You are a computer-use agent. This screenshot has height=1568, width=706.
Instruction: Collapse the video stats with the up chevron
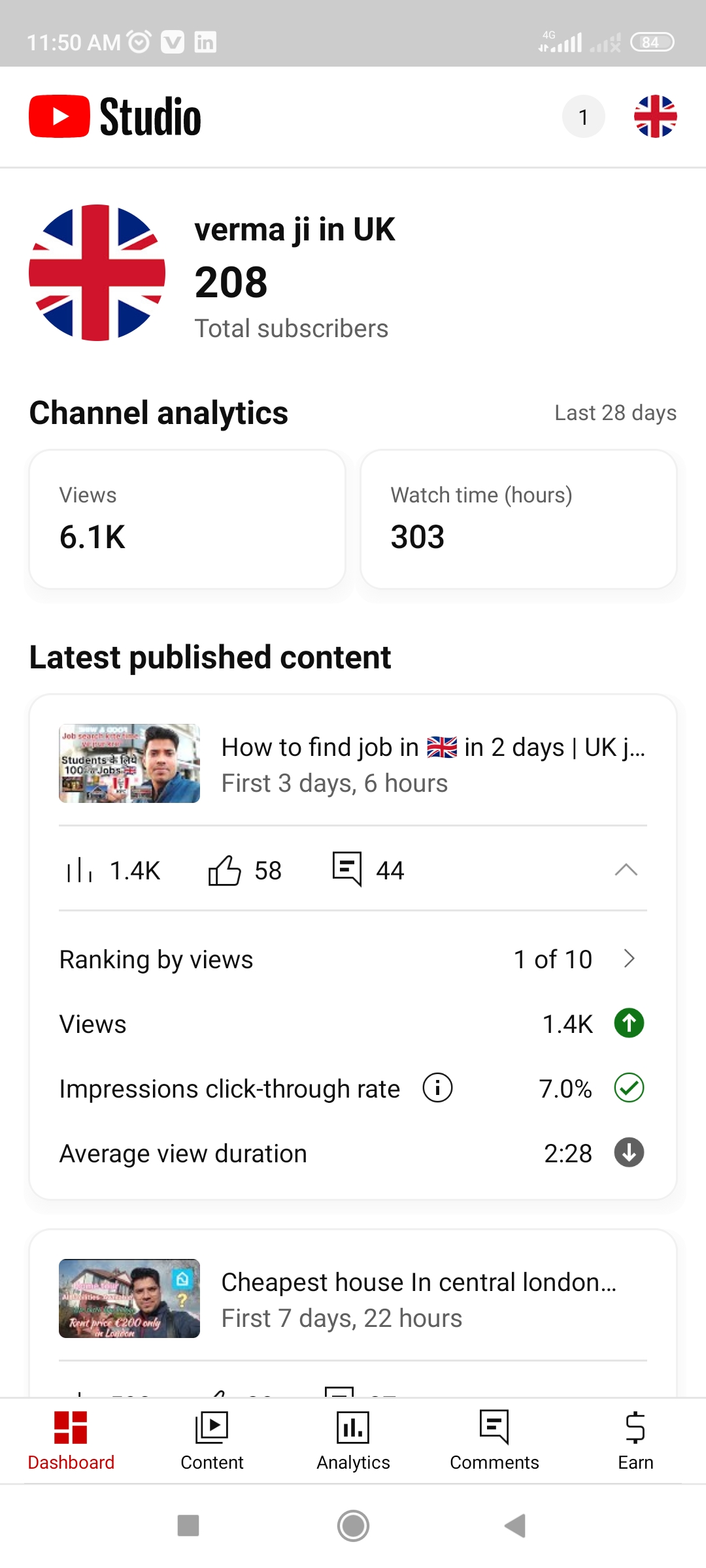click(x=626, y=870)
